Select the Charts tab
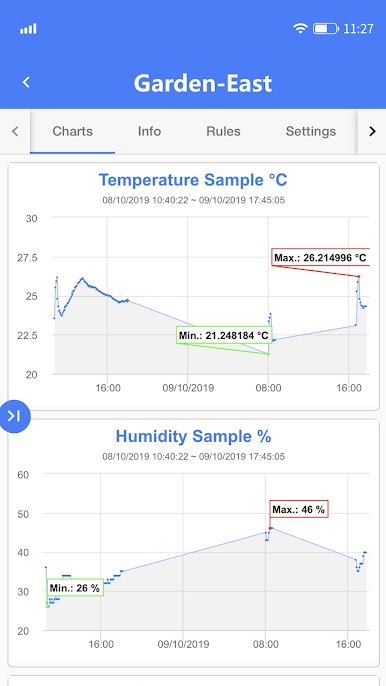The height and width of the screenshot is (686, 386). (x=73, y=131)
